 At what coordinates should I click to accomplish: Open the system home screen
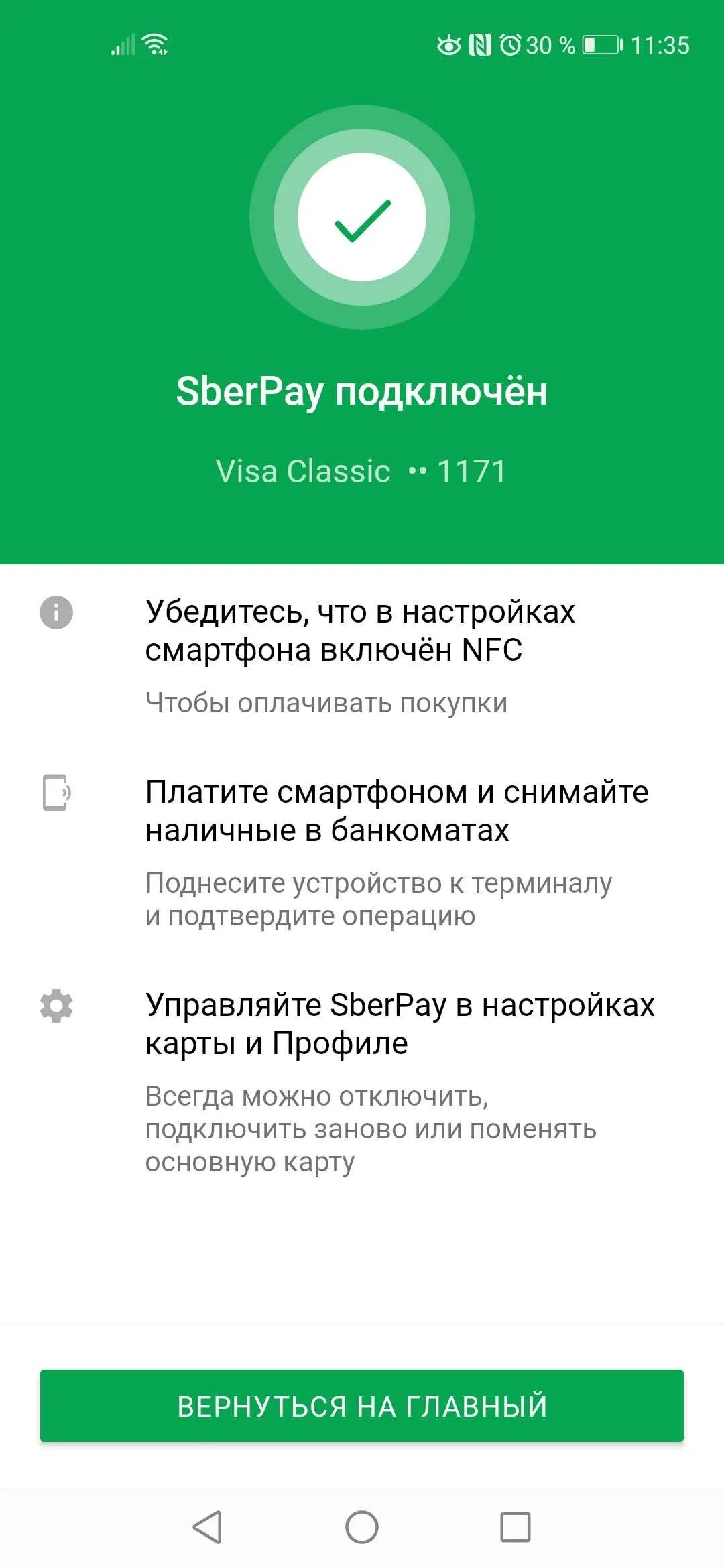[x=362, y=1527]
